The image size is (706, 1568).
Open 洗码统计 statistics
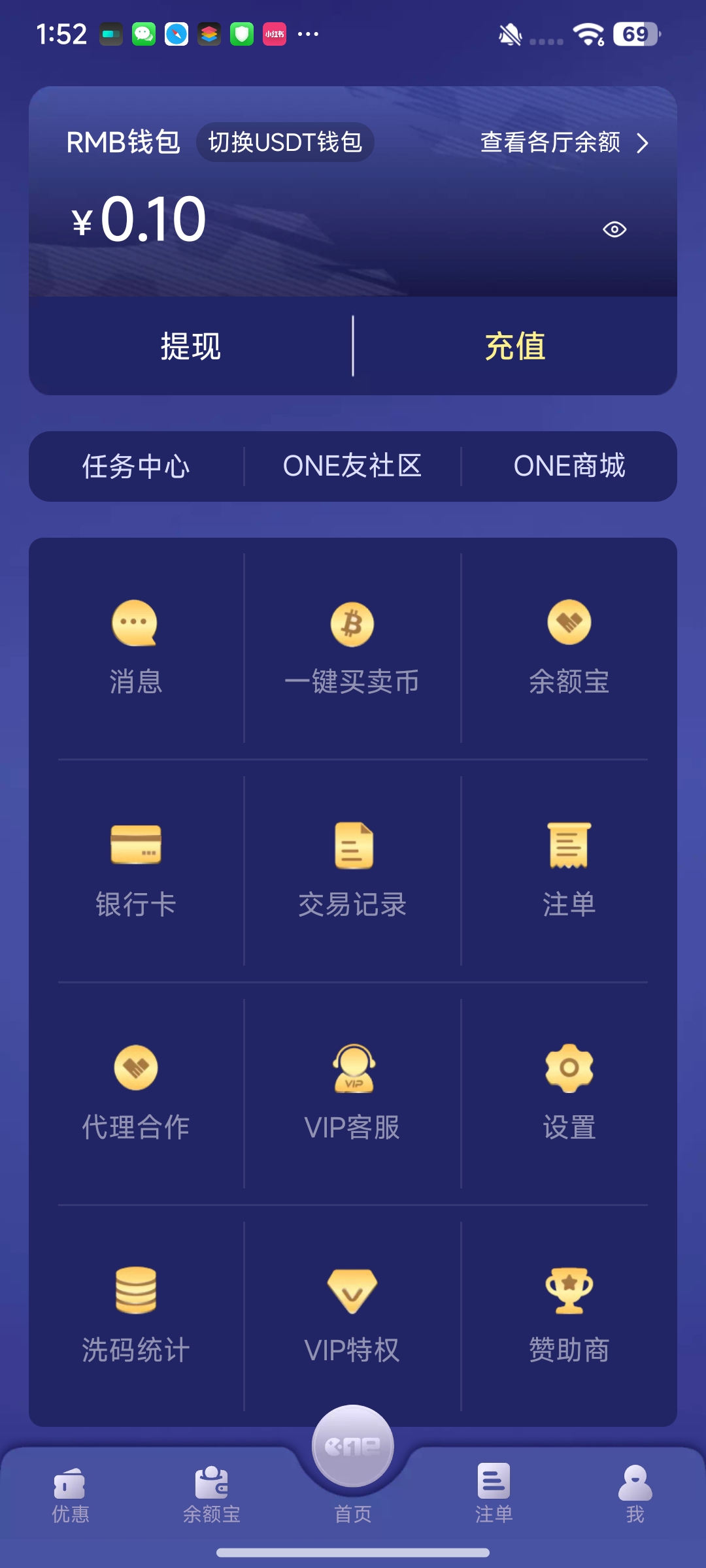pyautogui.click(x=135, y=1315)
